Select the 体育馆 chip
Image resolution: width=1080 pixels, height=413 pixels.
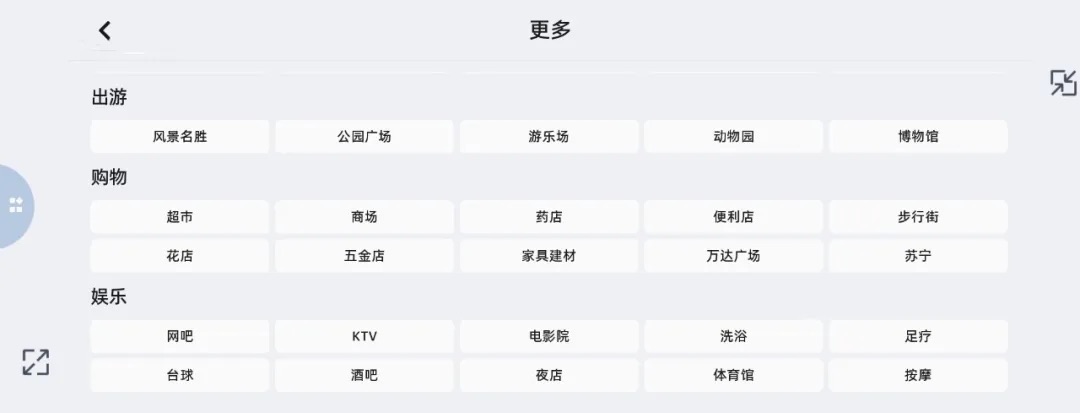click(733, 376)
